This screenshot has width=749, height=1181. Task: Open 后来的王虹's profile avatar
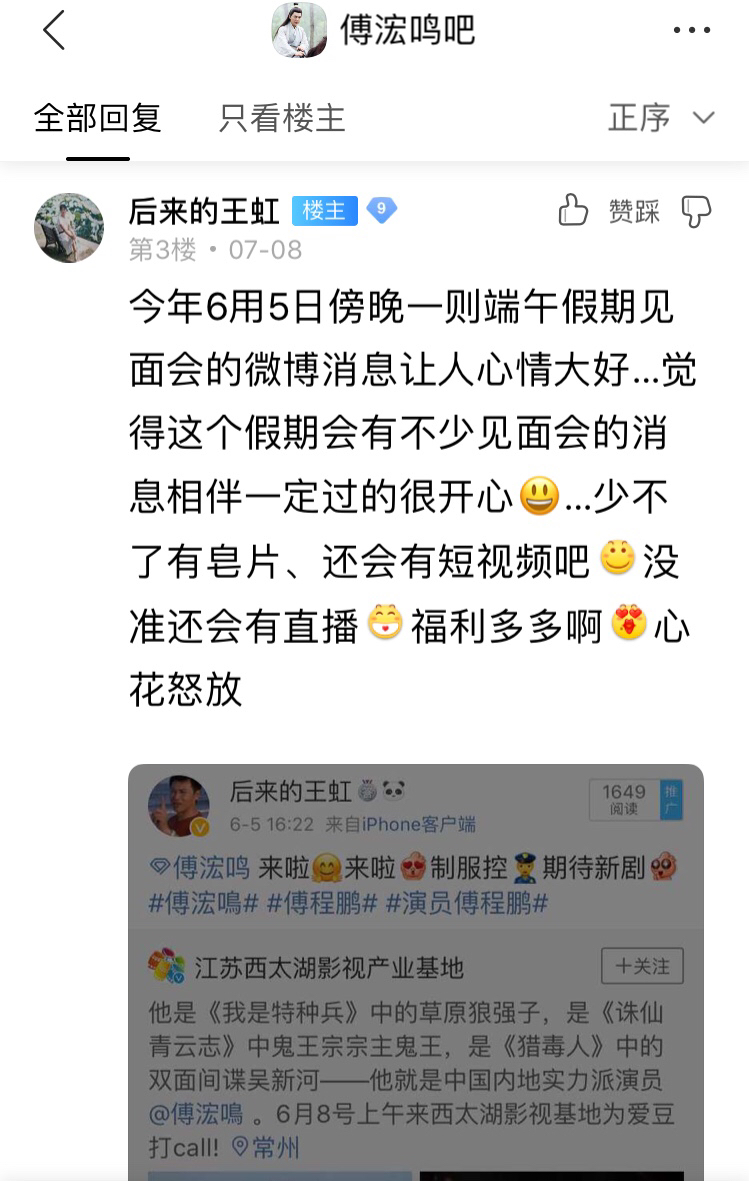click(x=69, y=227)
